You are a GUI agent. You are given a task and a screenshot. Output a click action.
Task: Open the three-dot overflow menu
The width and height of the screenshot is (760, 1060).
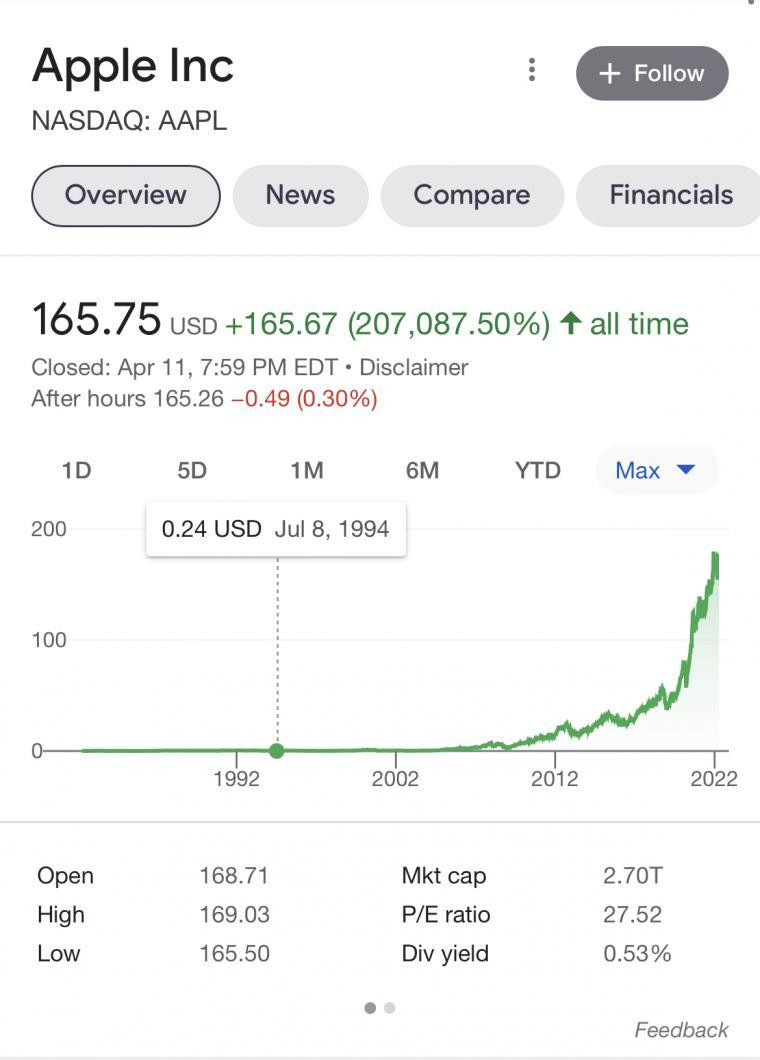click(531, 71)
